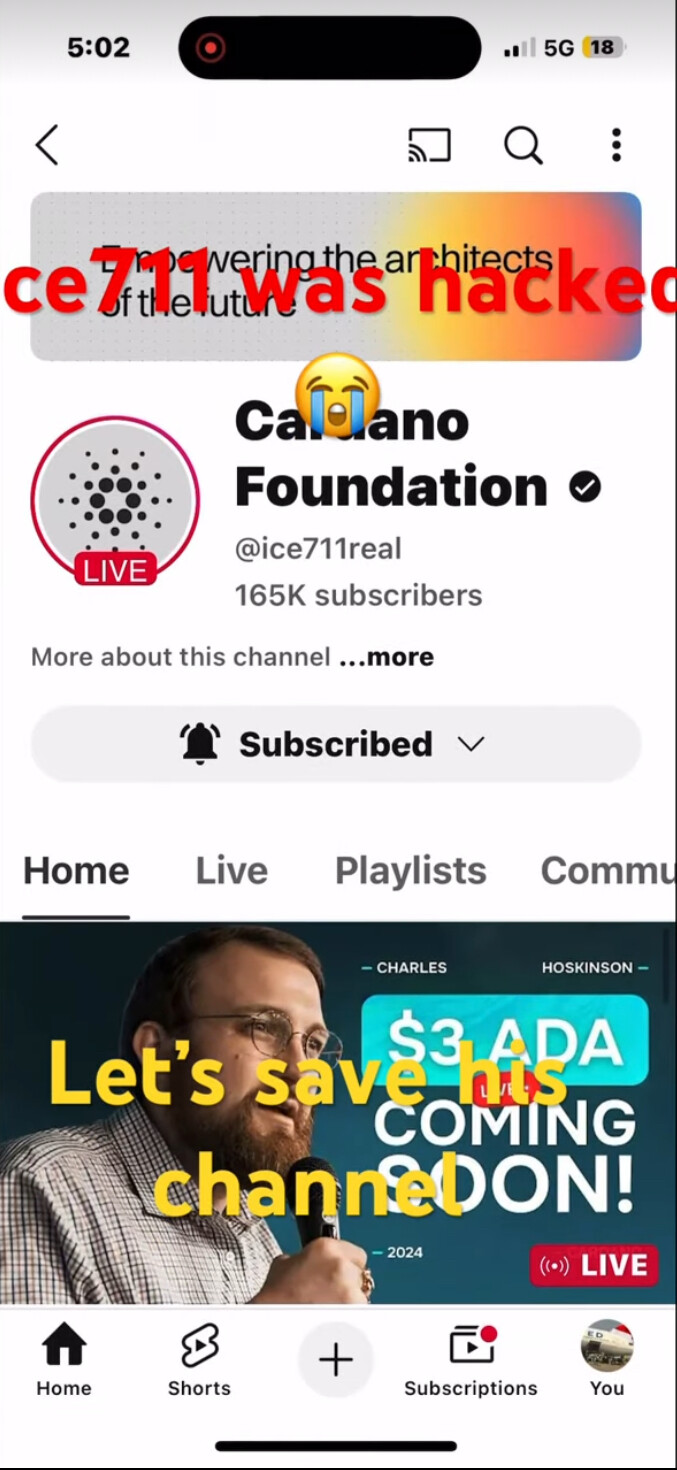This screenshot has height=1470, width=677.
Task: Open the $3 ADA live stream video
Action: coord(338,1112)
